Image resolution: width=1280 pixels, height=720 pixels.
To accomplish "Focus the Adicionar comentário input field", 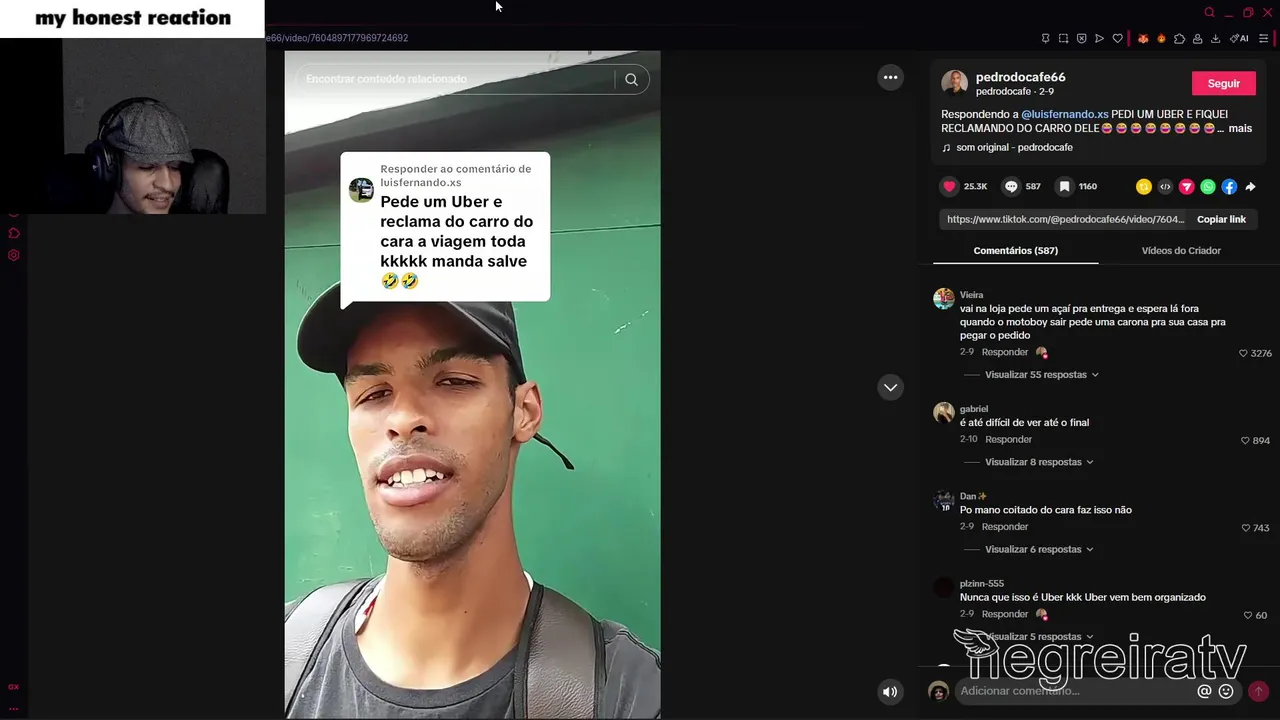I will 1070,691.
